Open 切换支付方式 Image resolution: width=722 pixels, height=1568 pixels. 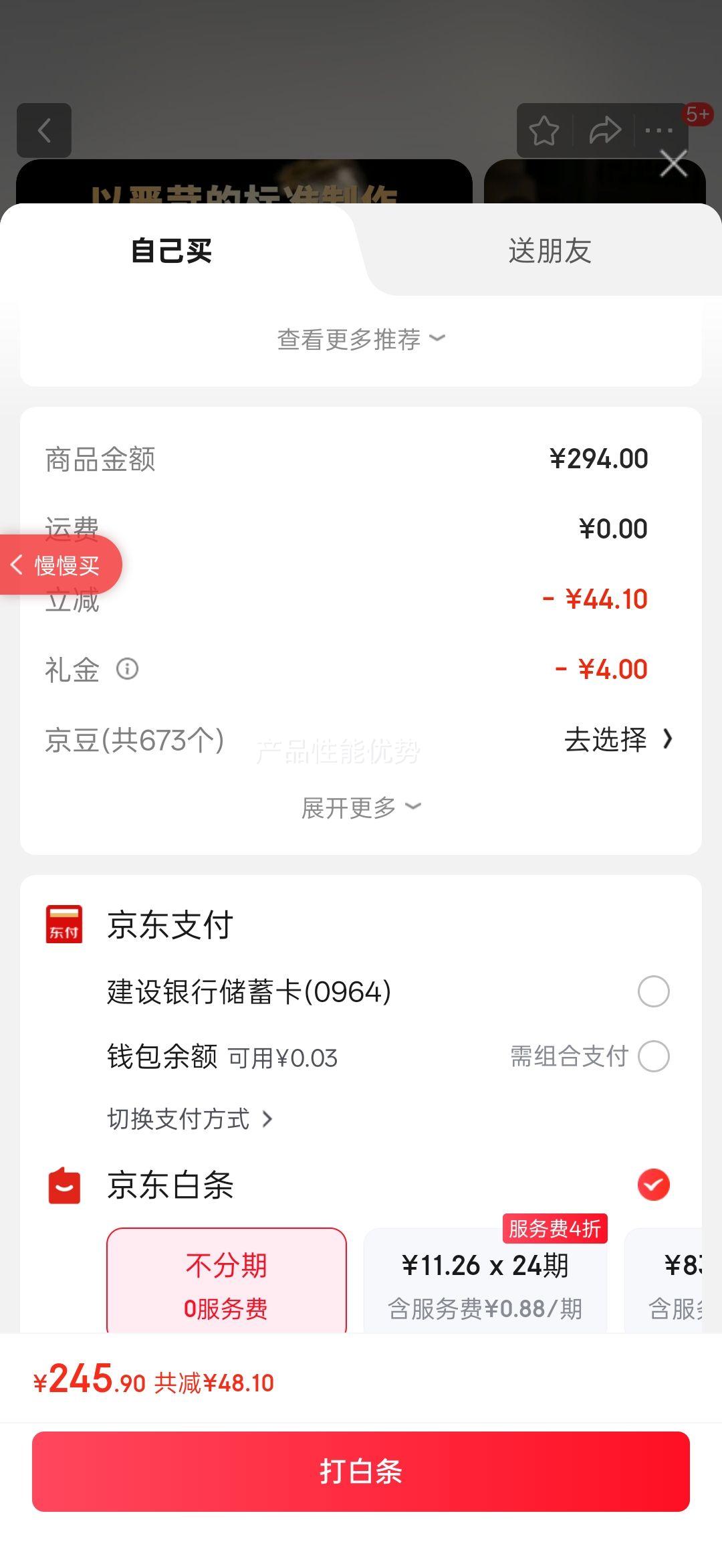click(x=190, y=1118)
